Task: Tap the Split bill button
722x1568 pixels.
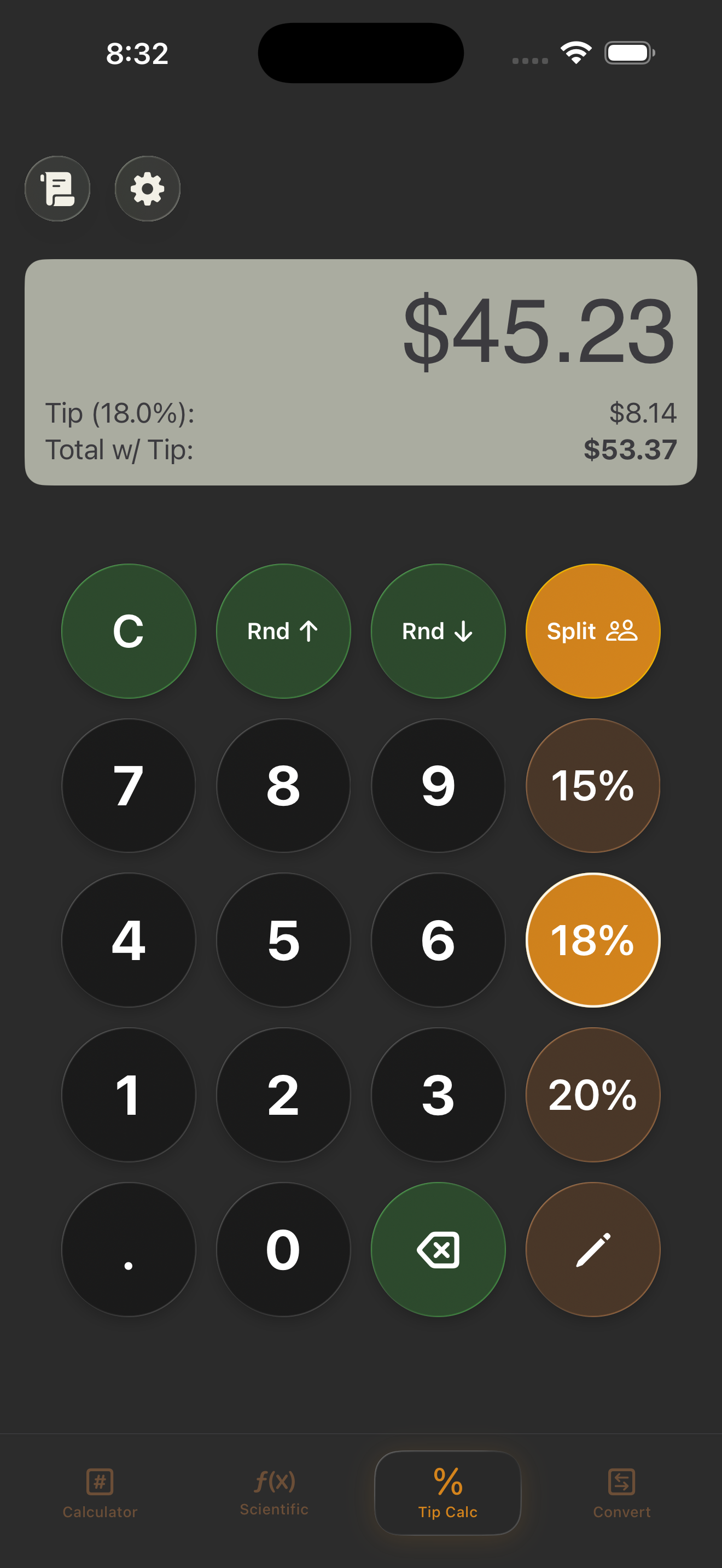Action: pyautogui.click(x=593, y=631)
